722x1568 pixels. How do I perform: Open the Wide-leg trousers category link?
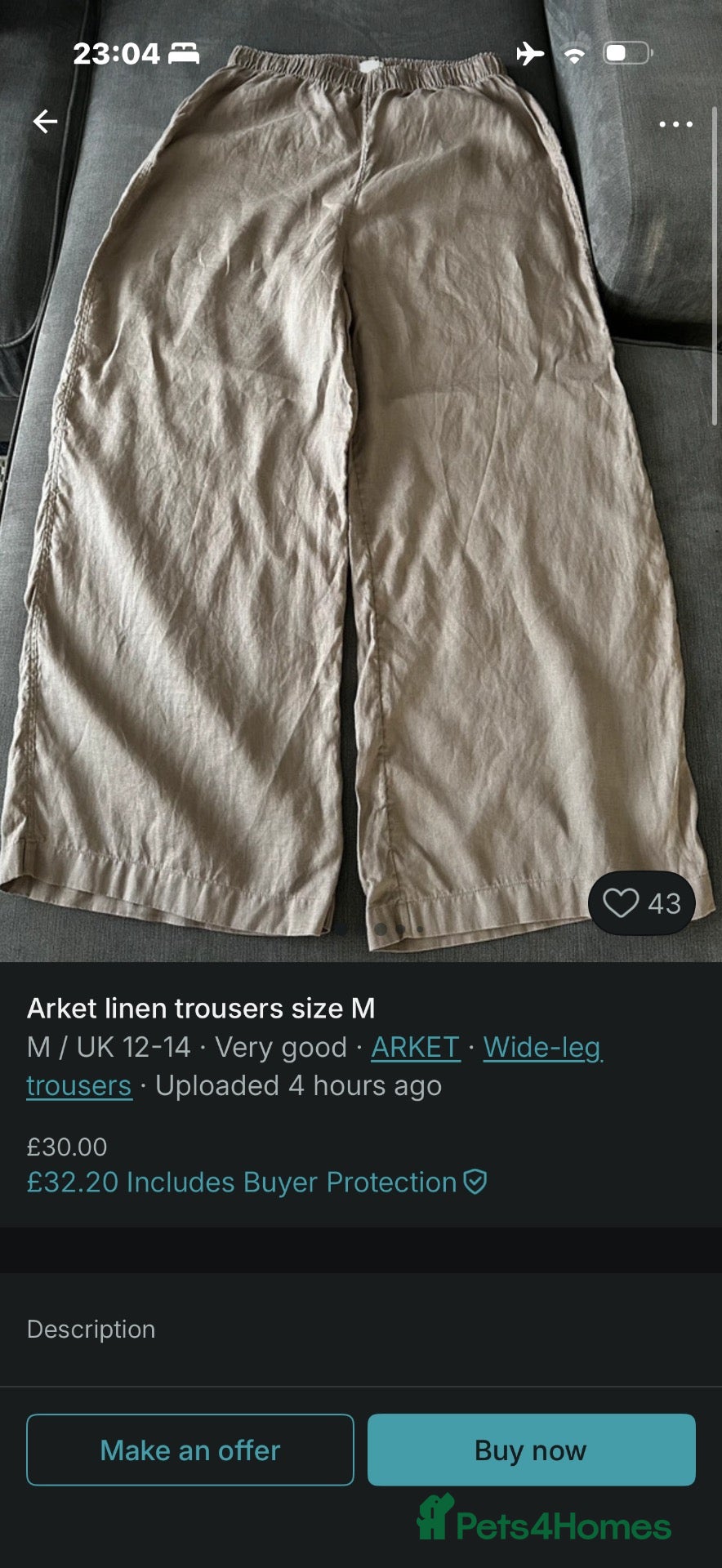(x=314, y=1067)
